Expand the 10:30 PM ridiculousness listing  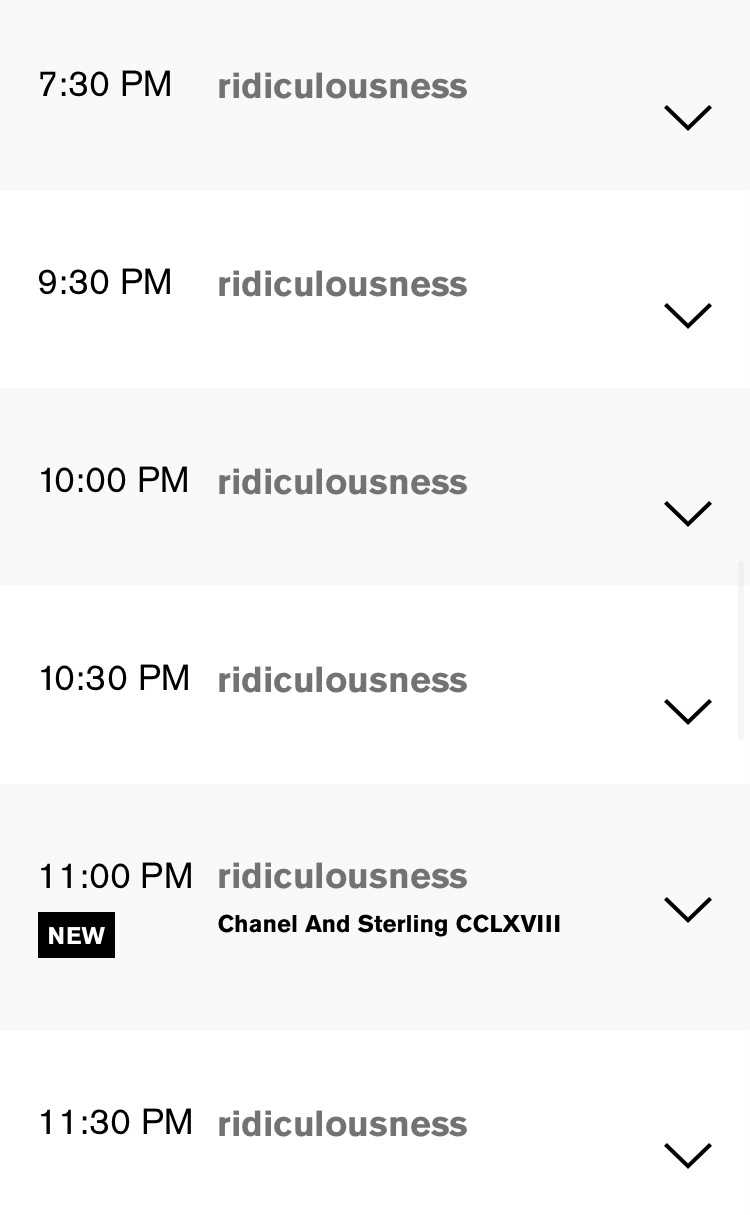point(688,711)
